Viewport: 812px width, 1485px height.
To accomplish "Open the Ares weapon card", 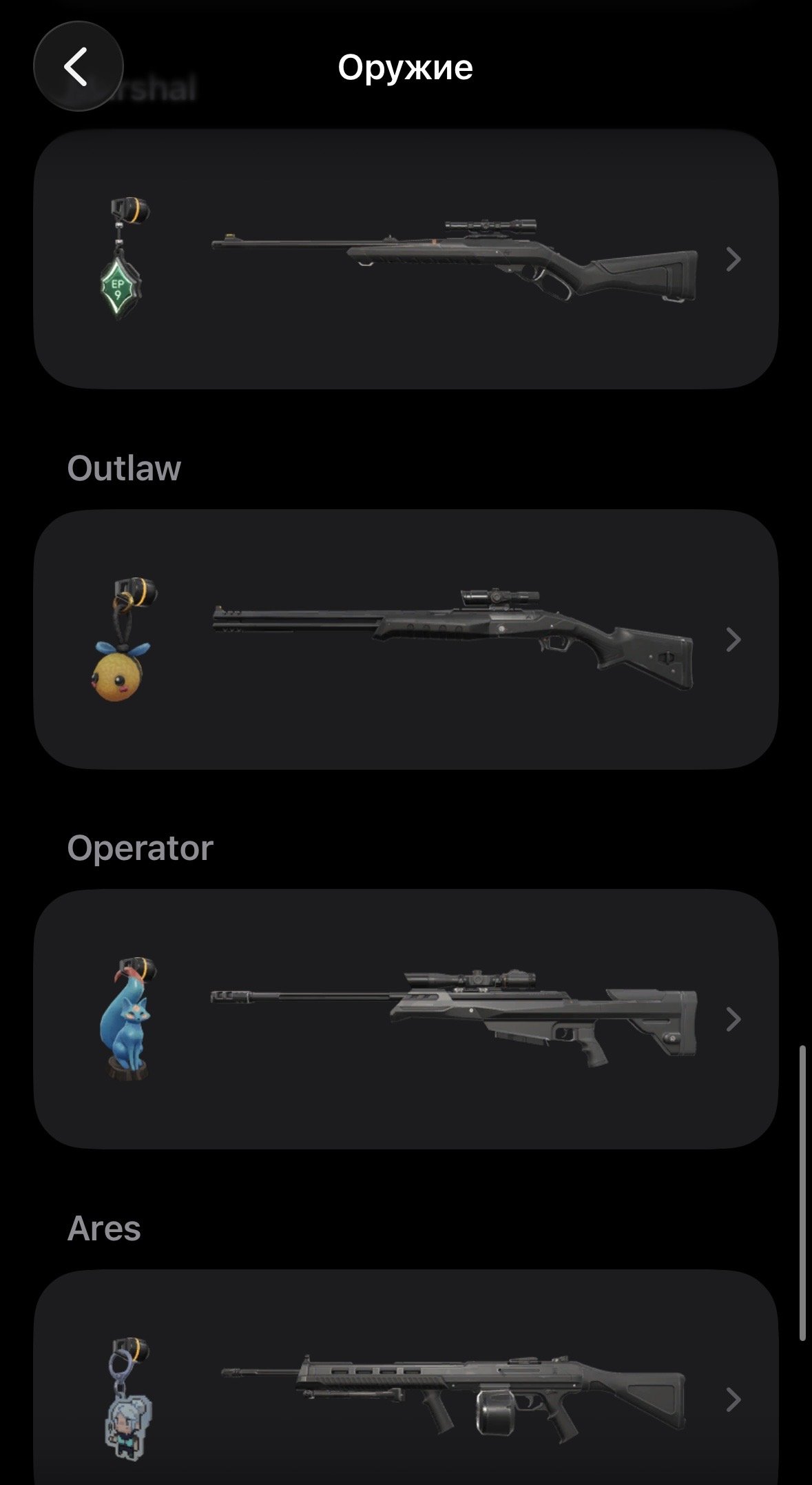I will pyautogui.click(x=406, y=1377).
